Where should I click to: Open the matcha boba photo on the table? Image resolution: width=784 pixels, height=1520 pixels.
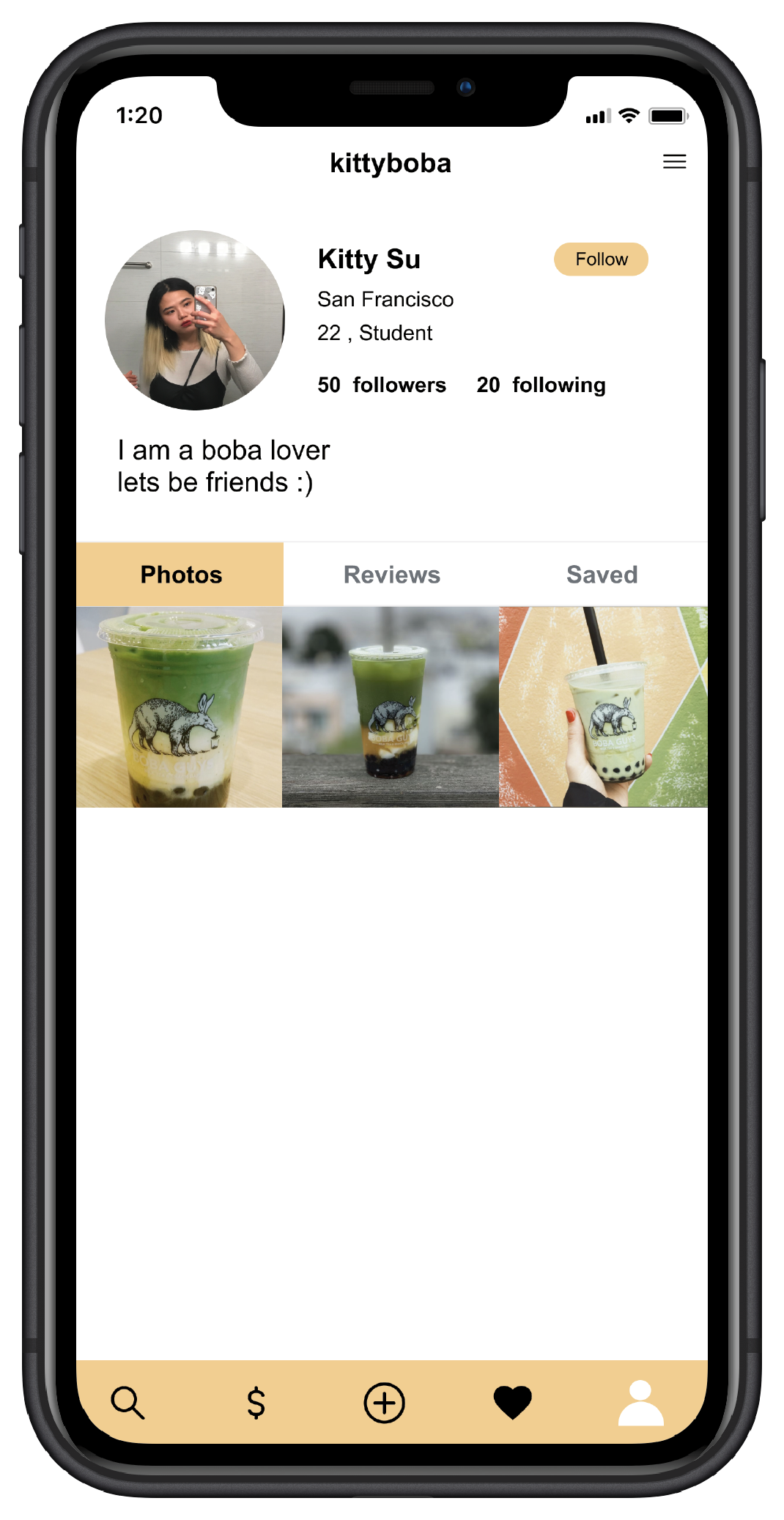(180, 707)
